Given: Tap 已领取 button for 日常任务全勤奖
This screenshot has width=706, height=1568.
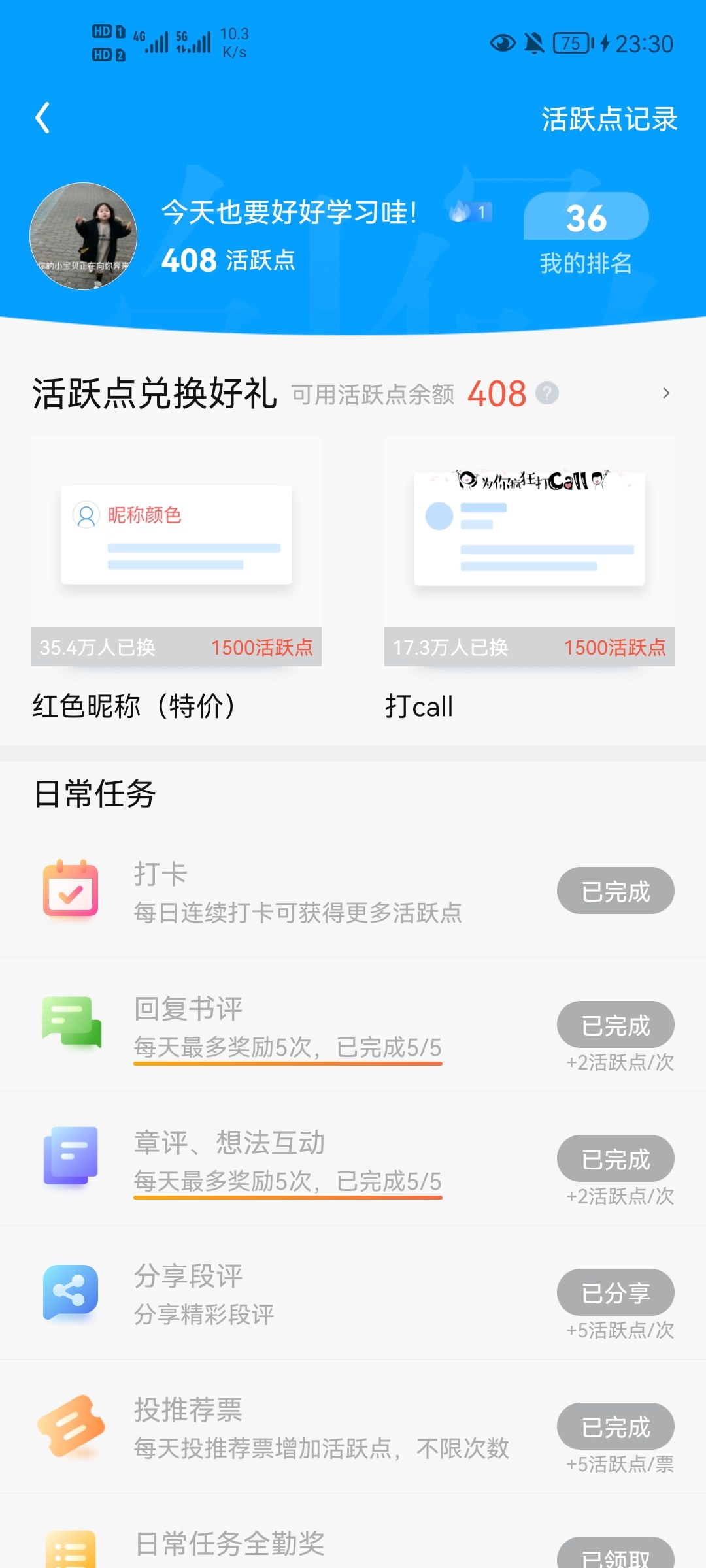Looking at the screenshot, I should point(616,1554).
